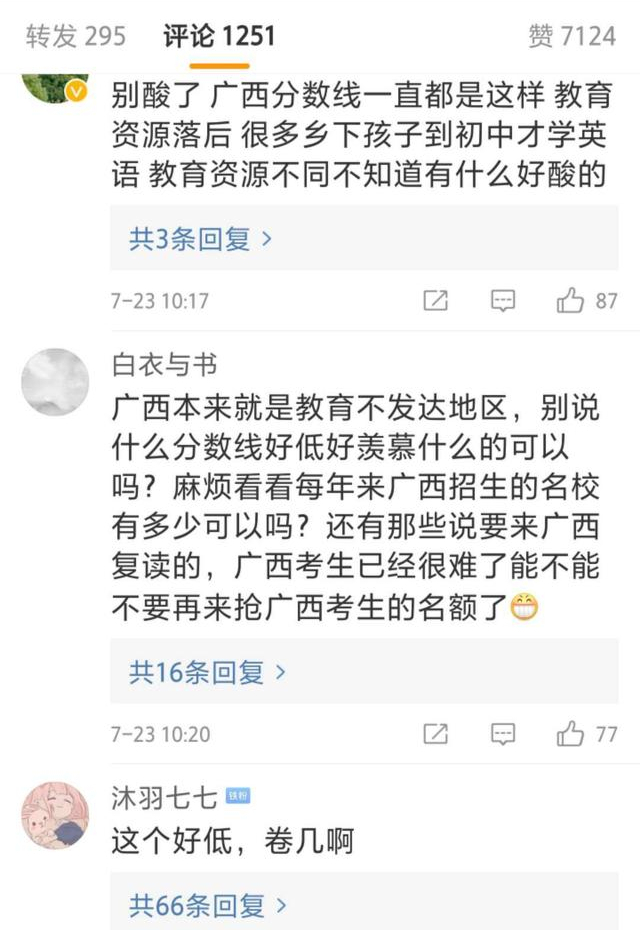Forward the comment posted 7-23 10:17
640x930 pixels.
(x=435, y=300)
